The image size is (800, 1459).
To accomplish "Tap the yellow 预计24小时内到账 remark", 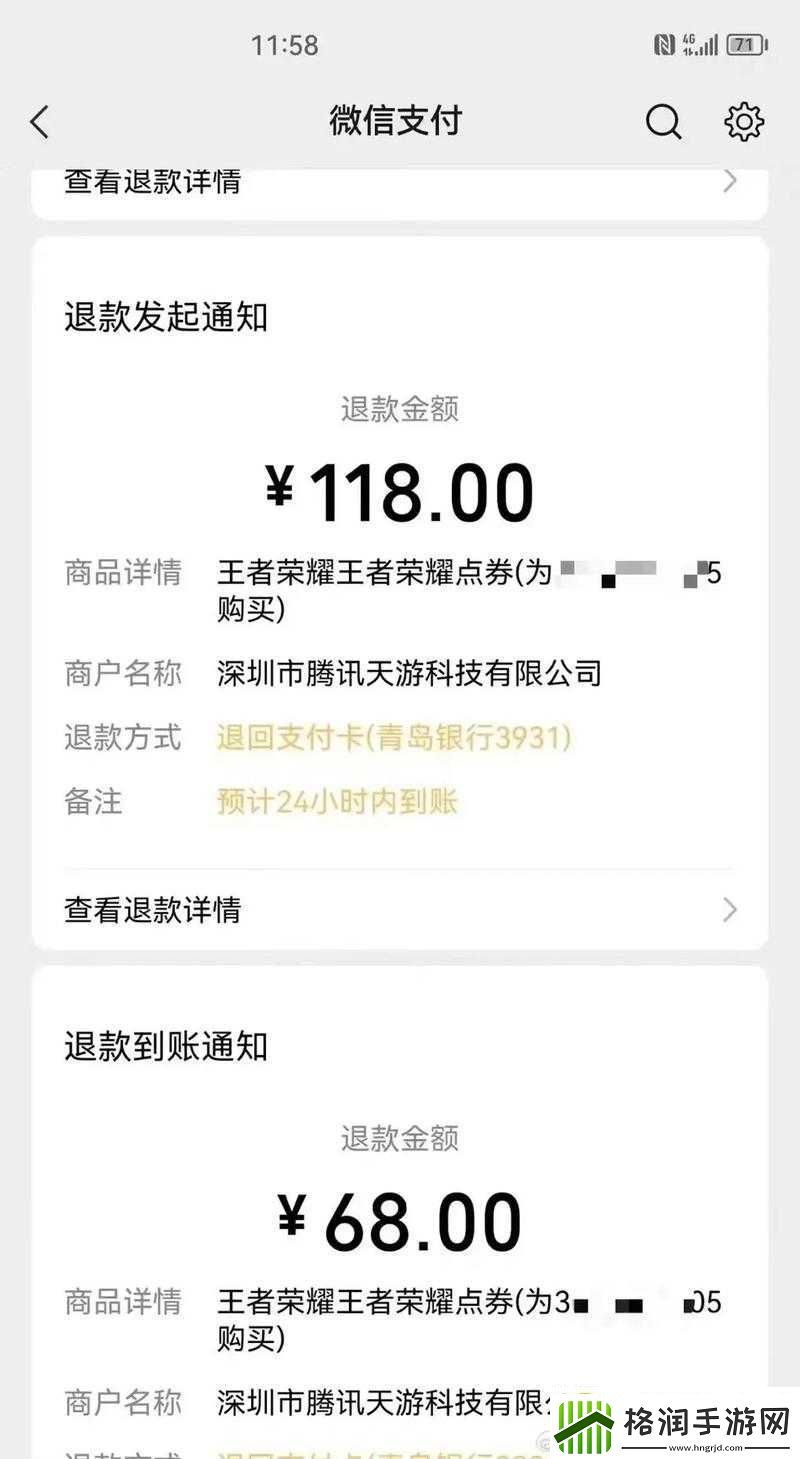I will [x=335, y=802].
